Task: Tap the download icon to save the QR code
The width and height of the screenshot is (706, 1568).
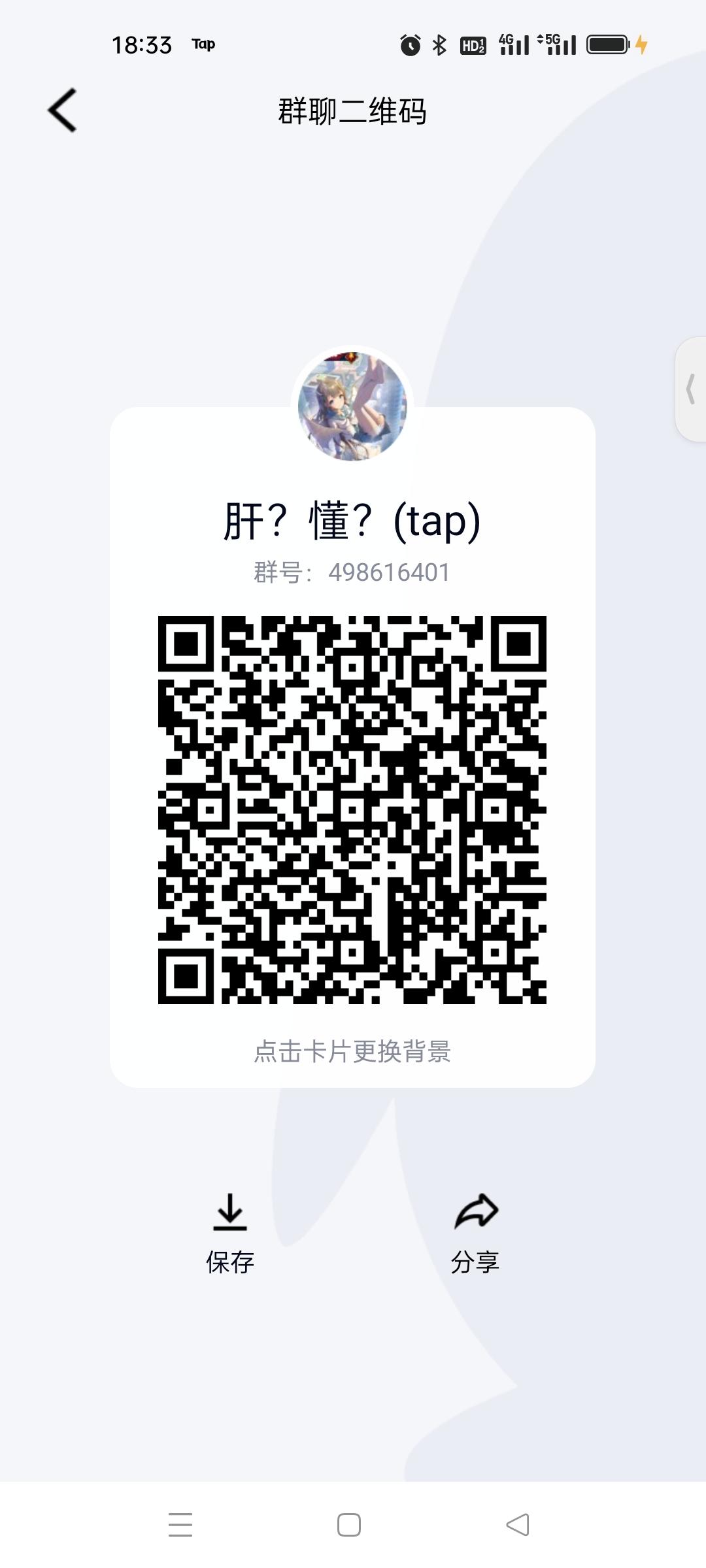Action: (x=230, y=1212)
